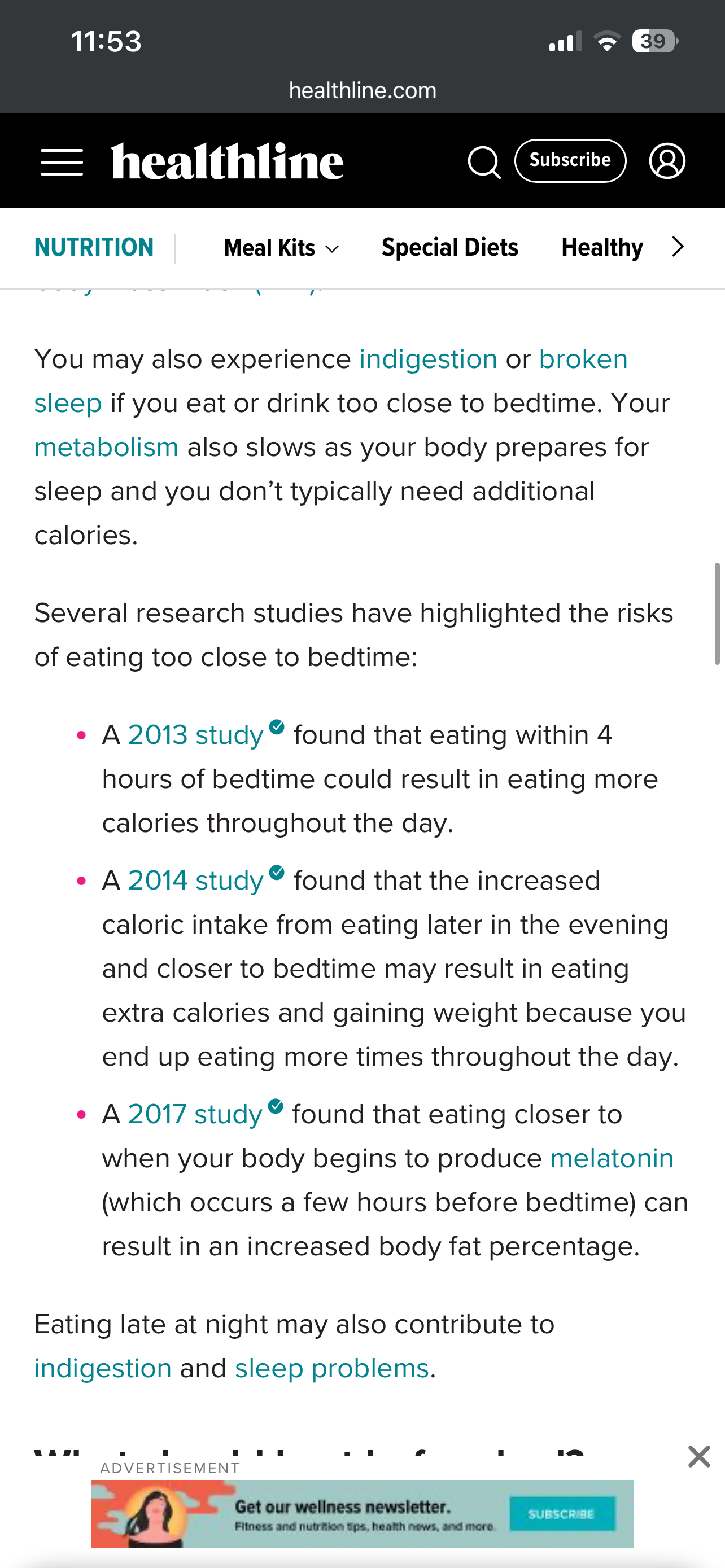Open the Special Diets category
The width and height of the screenshot is (725, 1568).
click(x=450, y=247)
